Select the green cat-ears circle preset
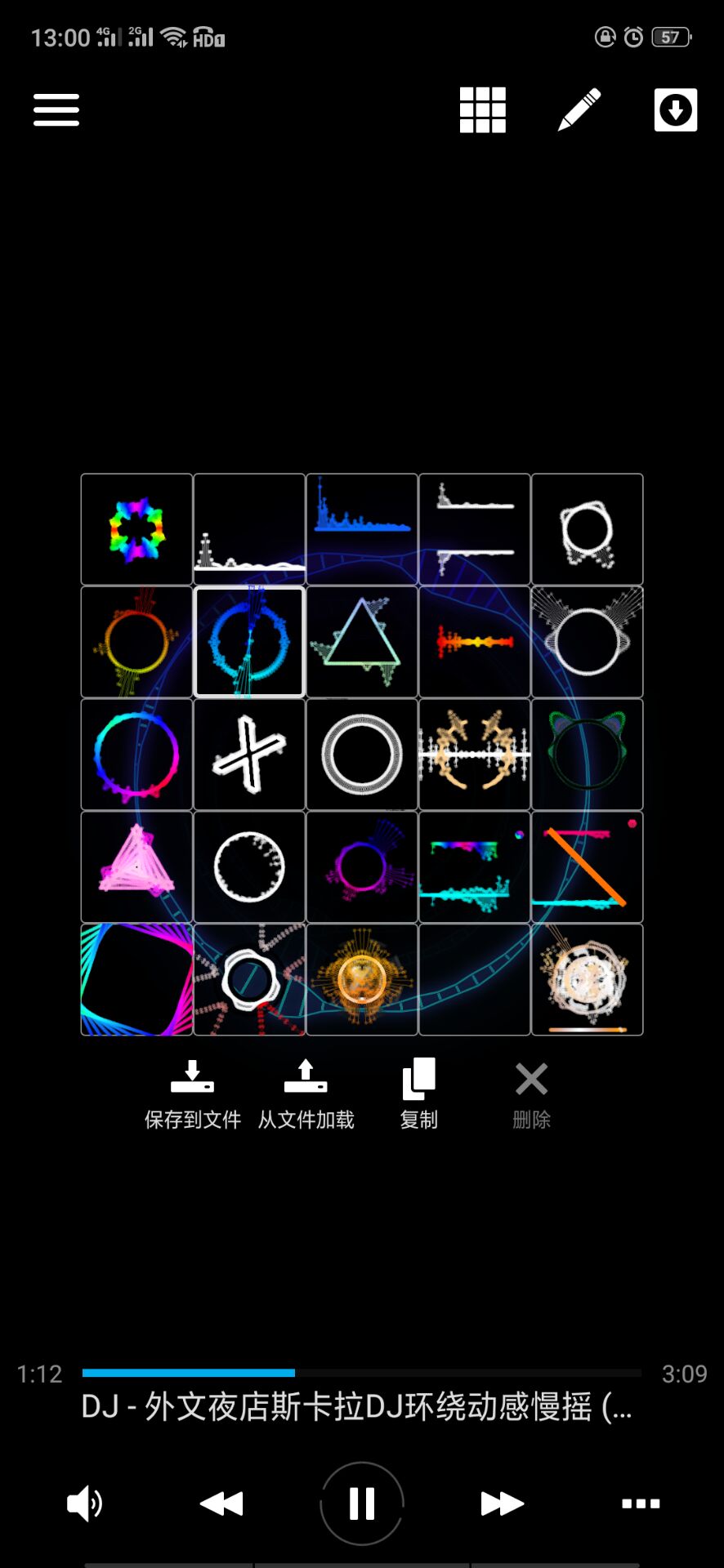This screenshot has height=1568, width=724. [587, 755]
